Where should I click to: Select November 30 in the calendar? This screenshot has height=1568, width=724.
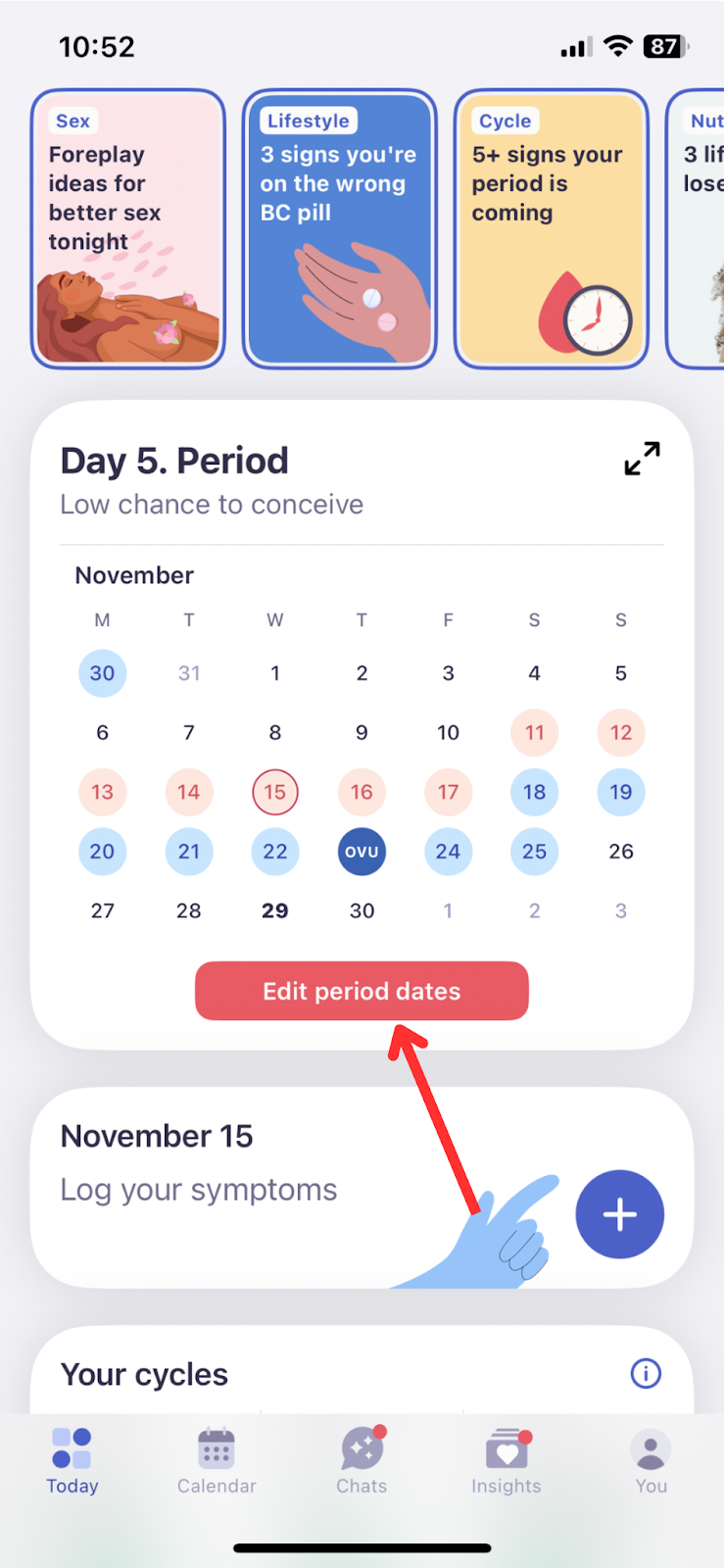click(362, 910)
